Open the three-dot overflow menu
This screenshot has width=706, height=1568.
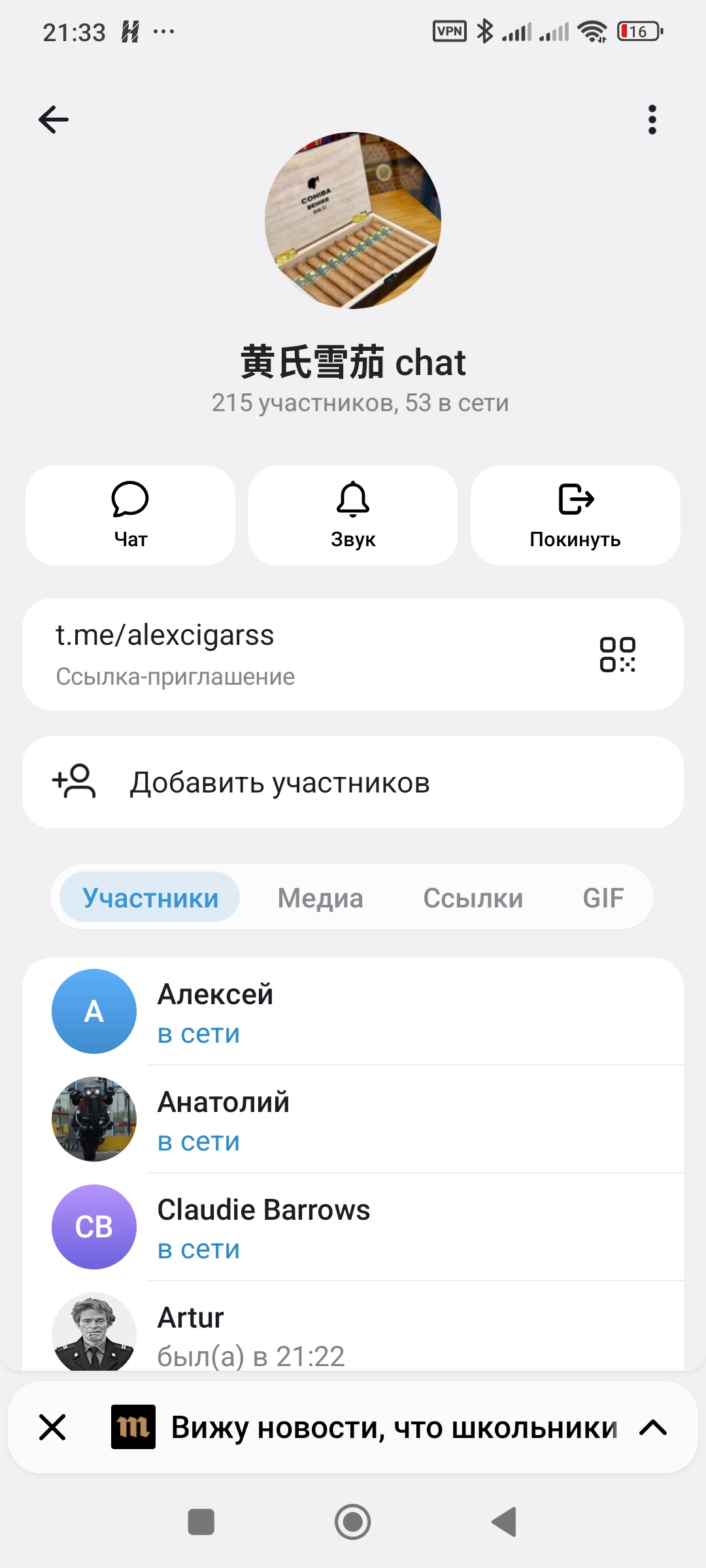tap(652, 120)
